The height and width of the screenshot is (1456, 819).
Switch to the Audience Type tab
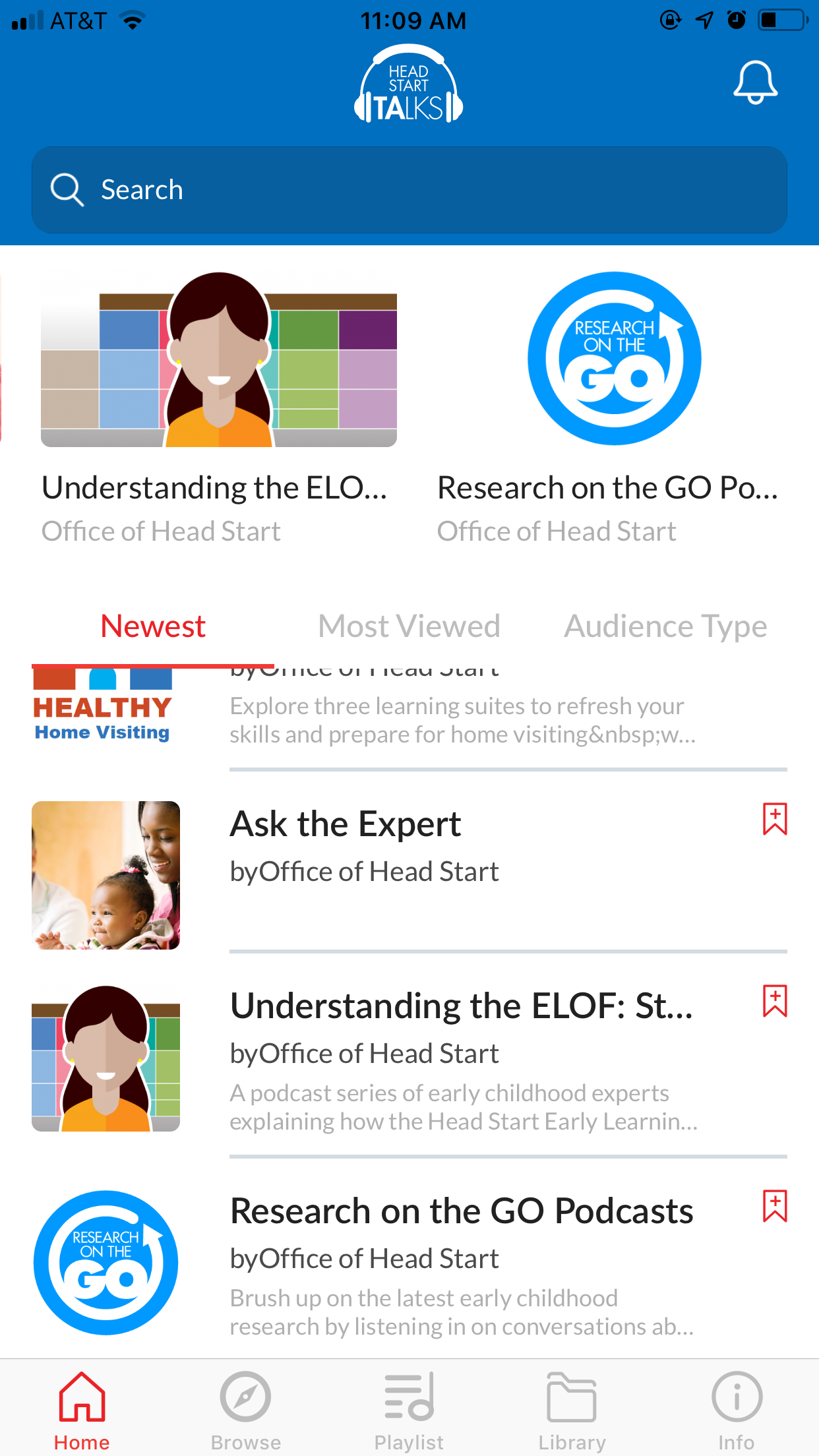coord(665,626)
